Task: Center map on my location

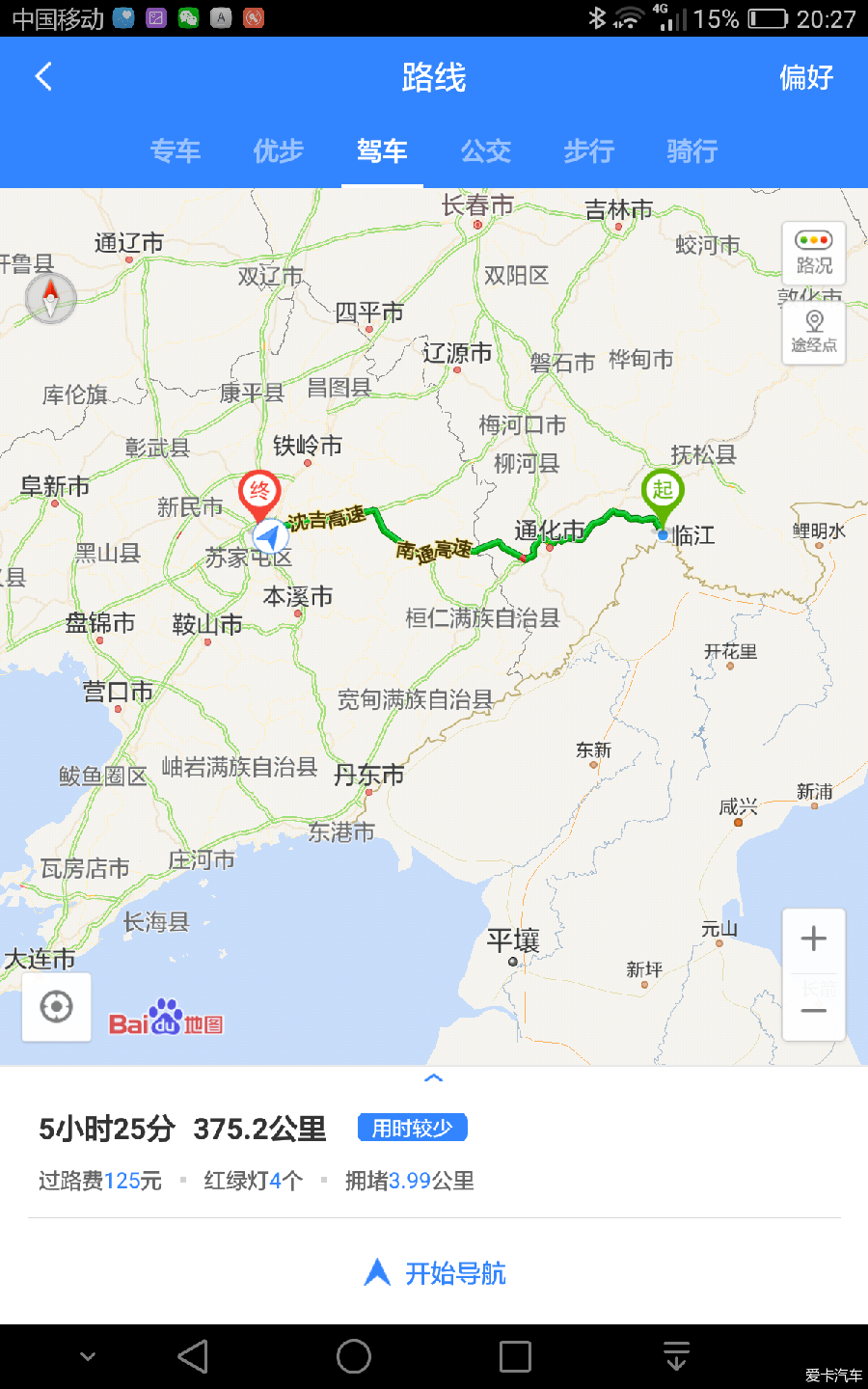Action: tap(57, 1007)
